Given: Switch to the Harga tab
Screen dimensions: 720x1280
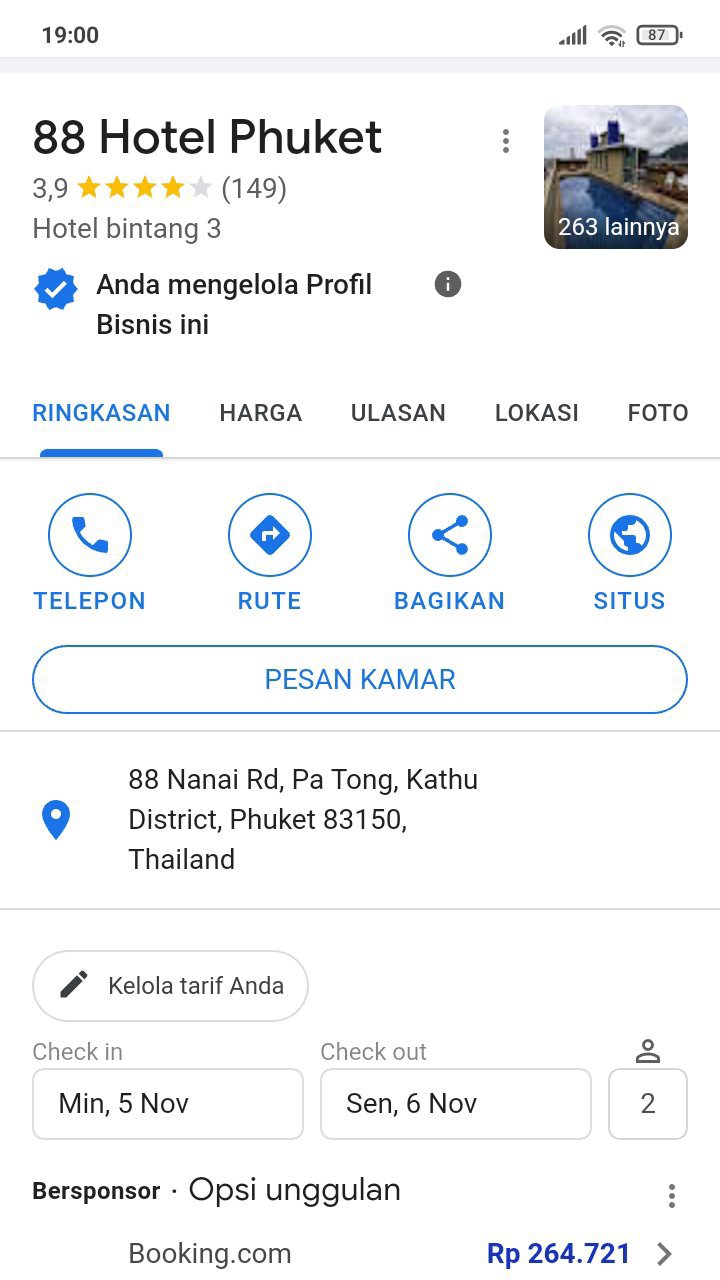Looking at the screenshot, I should coord(260,413).
